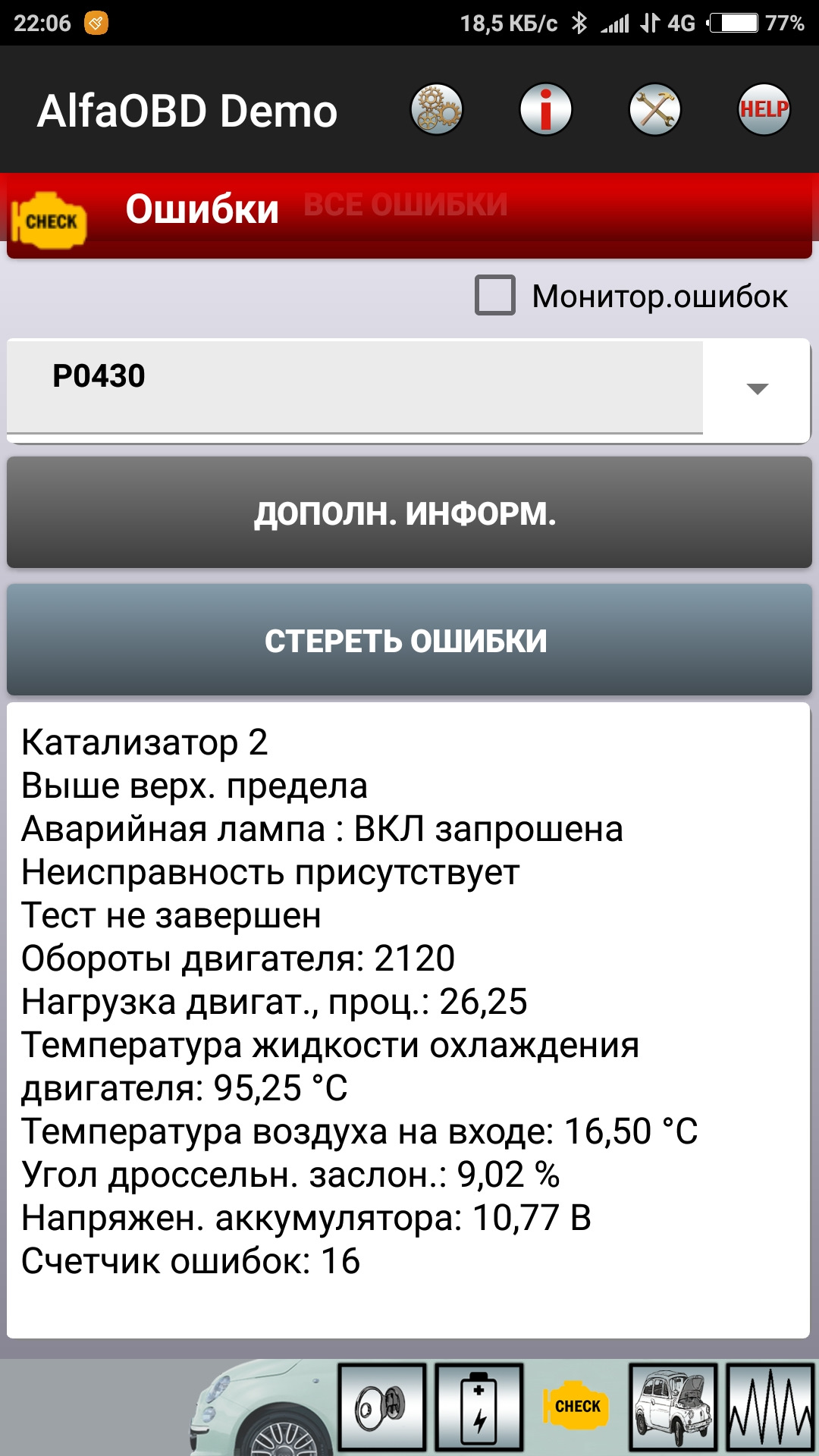
Task: Expand the P0430 error code dropdown
Action: coord(757,389)
